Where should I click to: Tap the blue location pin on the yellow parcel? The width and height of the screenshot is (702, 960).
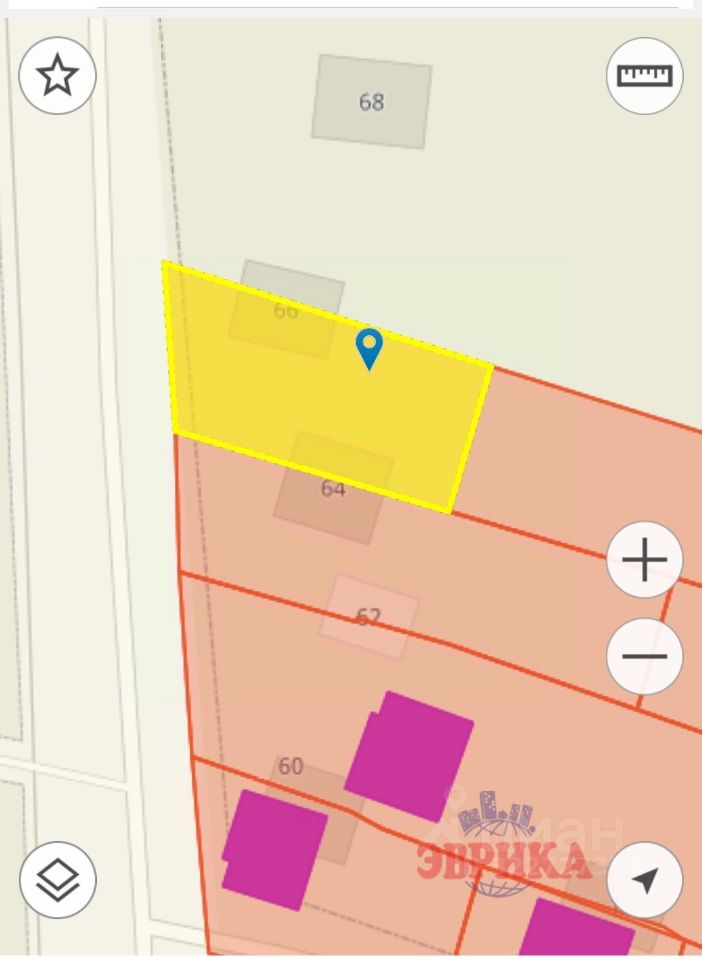pos(370,347)
